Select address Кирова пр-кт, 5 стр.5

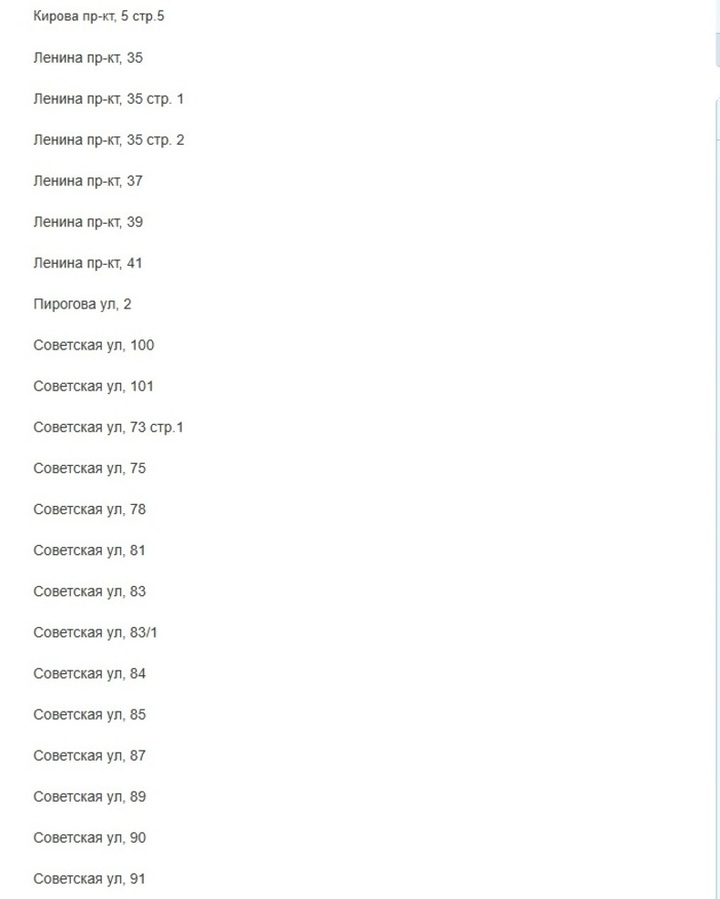[x=98, y=17]
